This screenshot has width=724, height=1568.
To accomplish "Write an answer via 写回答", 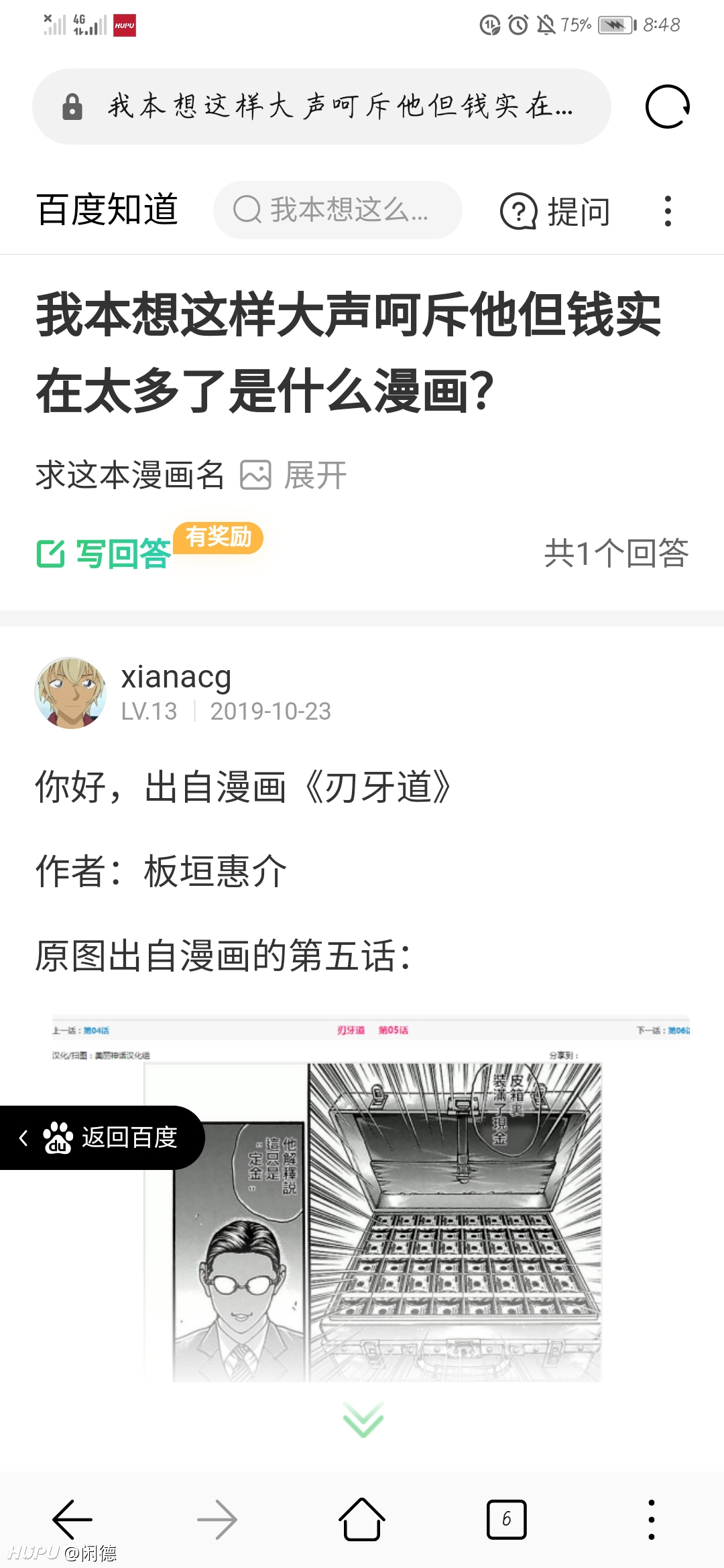I will 104,553.
